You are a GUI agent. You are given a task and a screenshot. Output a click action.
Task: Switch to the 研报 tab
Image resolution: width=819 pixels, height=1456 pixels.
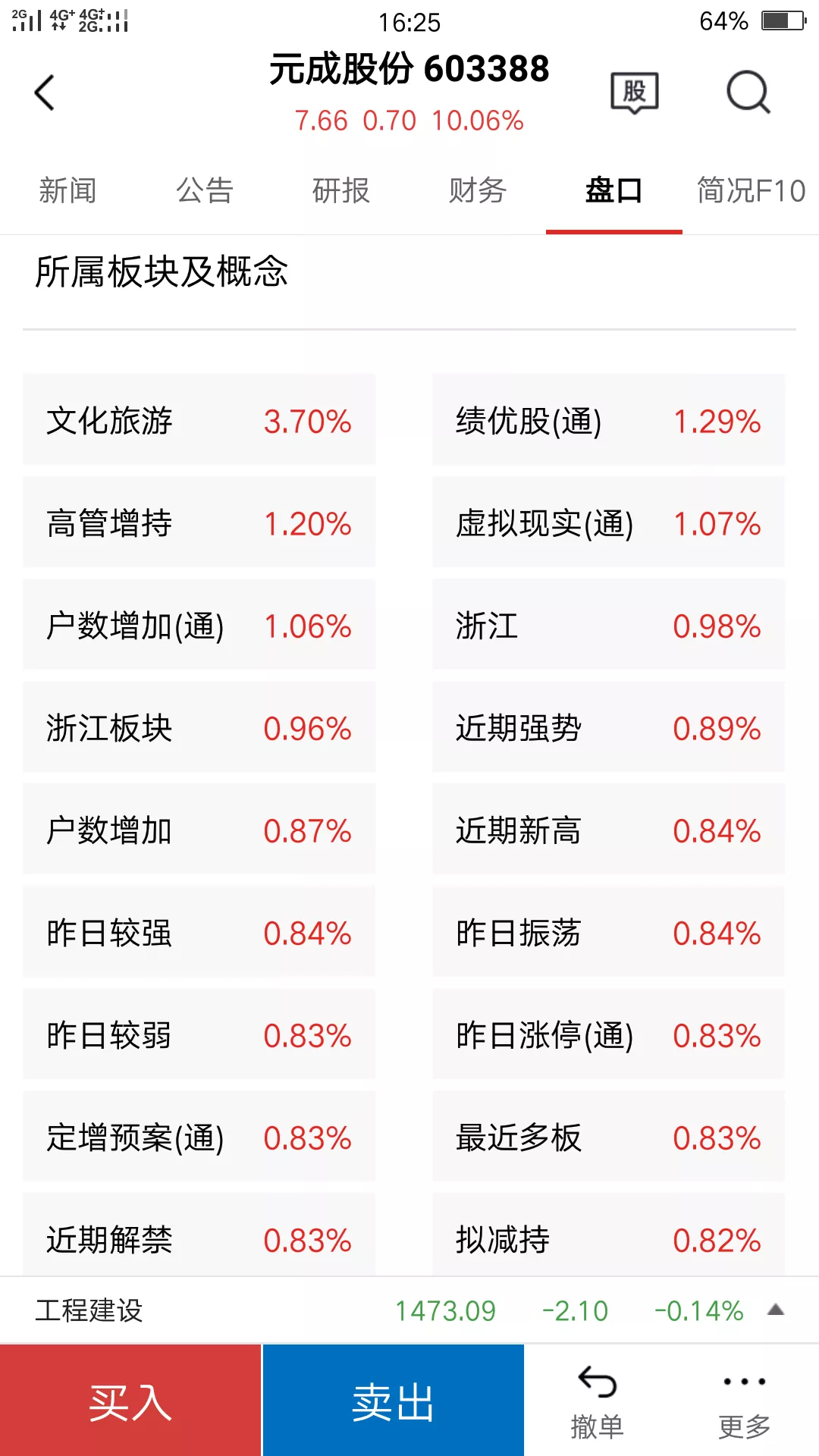click(x=340, y=191)
